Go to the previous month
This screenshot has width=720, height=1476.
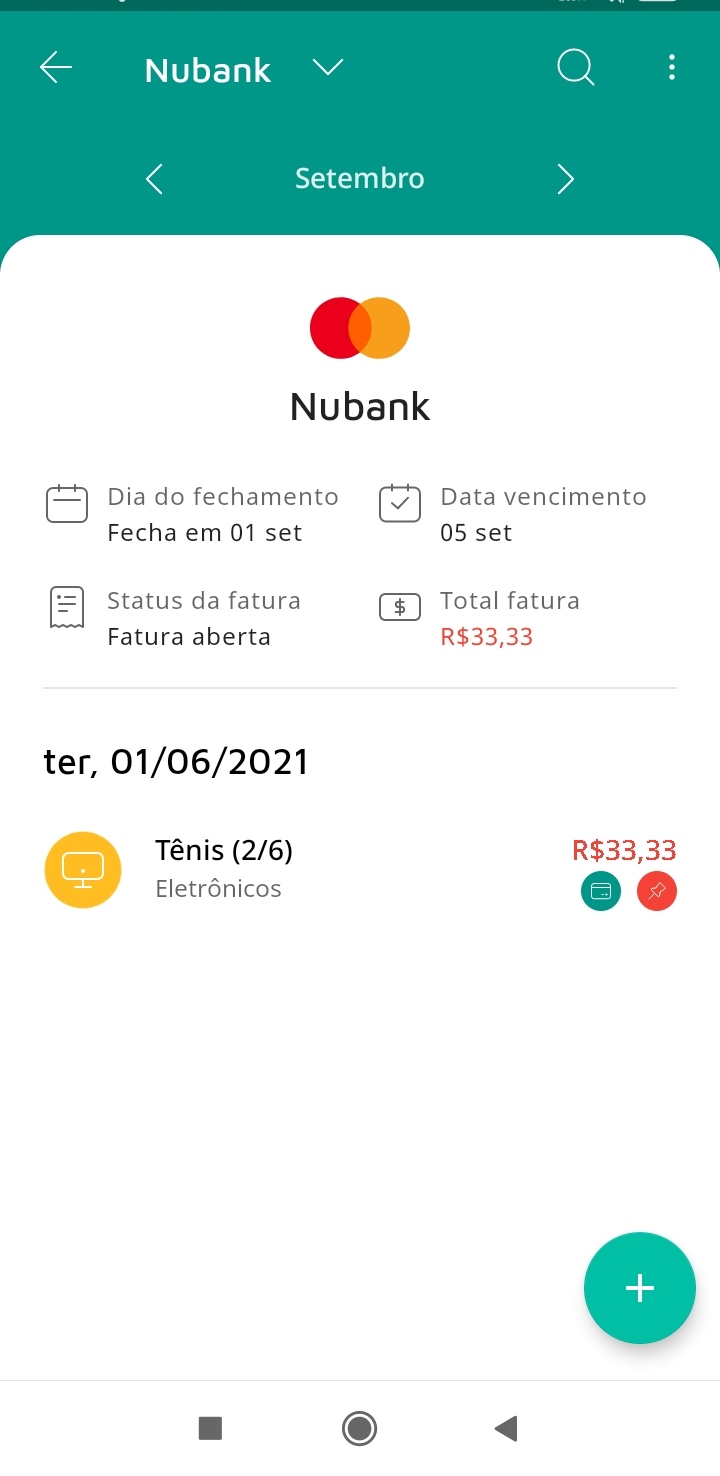[x=154, y=179]
